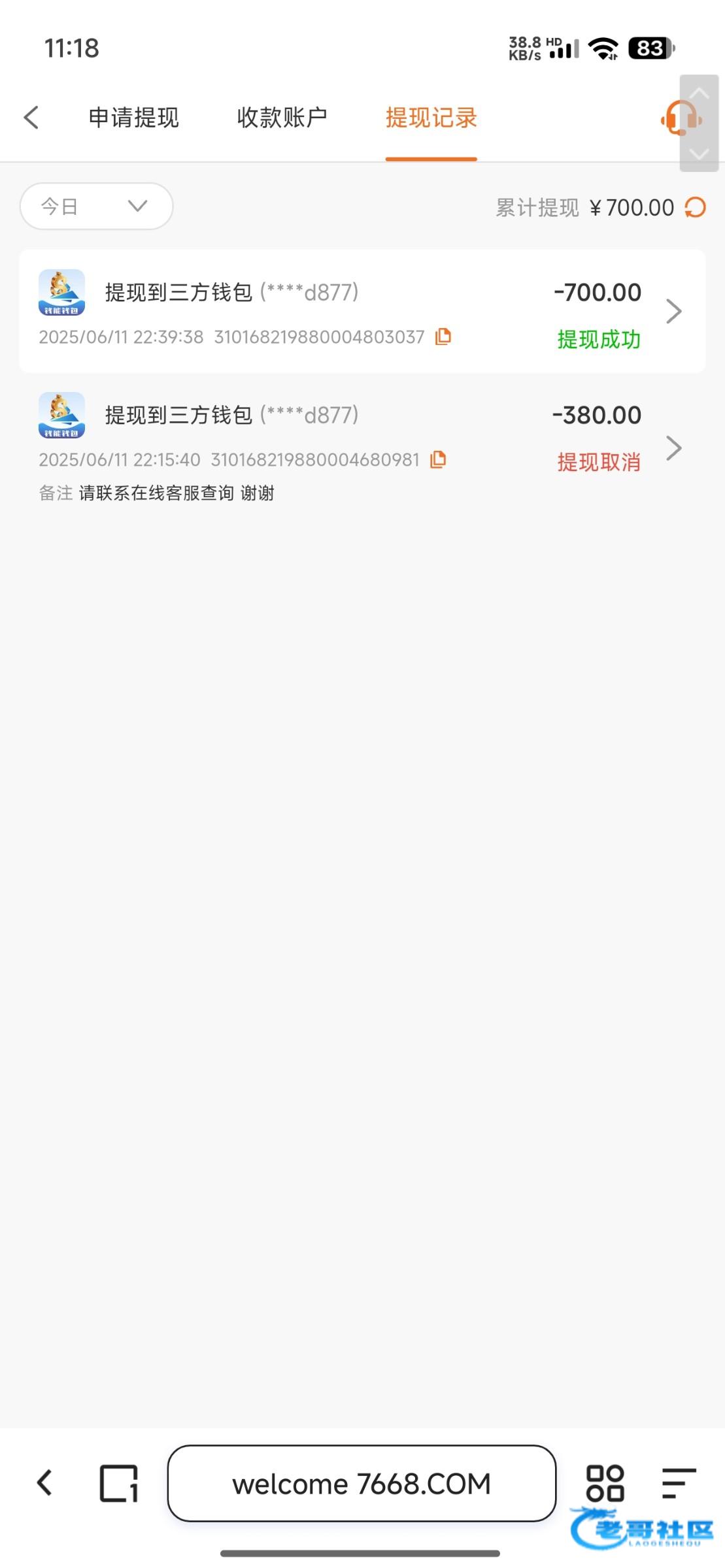Image resolution: width=725 pixels, height=1568 pixels.
Task: Tap the welcome 7668.COM address bar
Action: pyautogui.click(x=362, y=1484)
